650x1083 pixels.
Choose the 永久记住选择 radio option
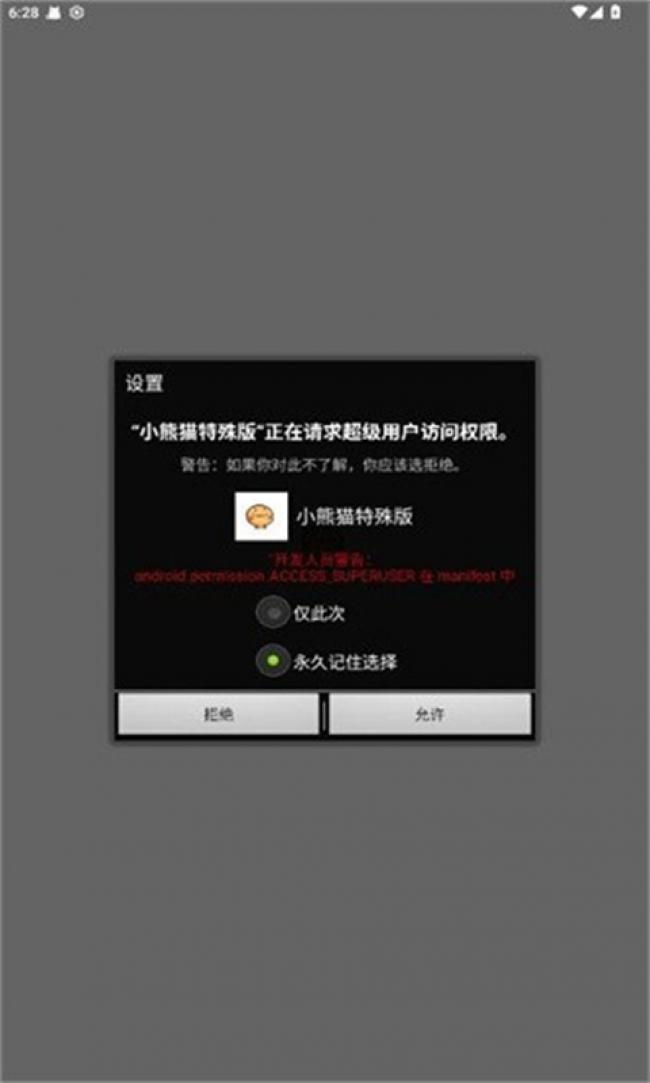coord(273,661)
